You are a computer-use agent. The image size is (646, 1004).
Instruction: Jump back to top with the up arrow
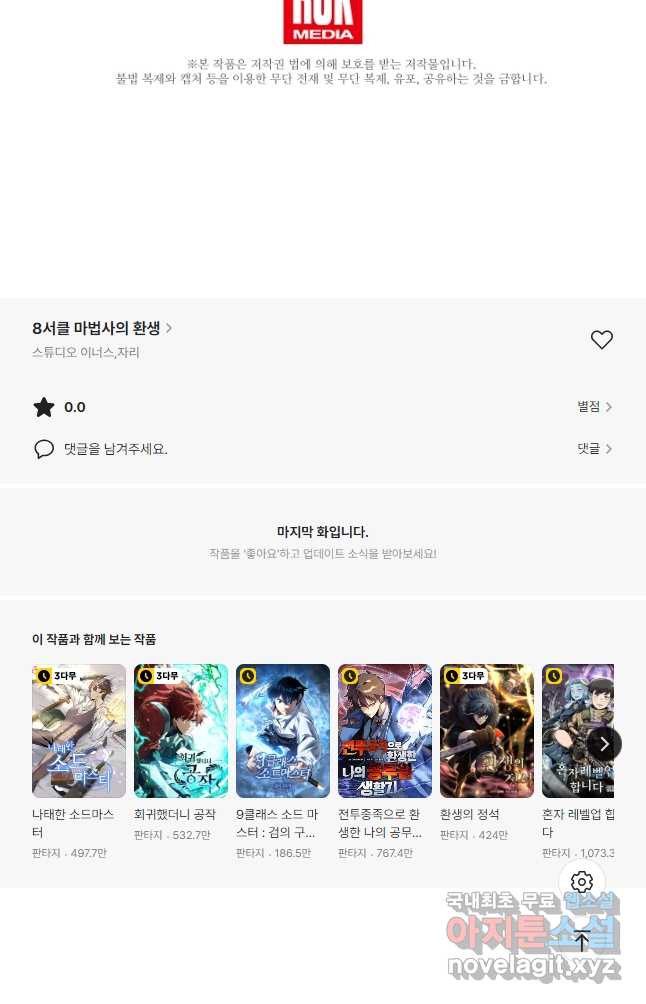point(582,940)
